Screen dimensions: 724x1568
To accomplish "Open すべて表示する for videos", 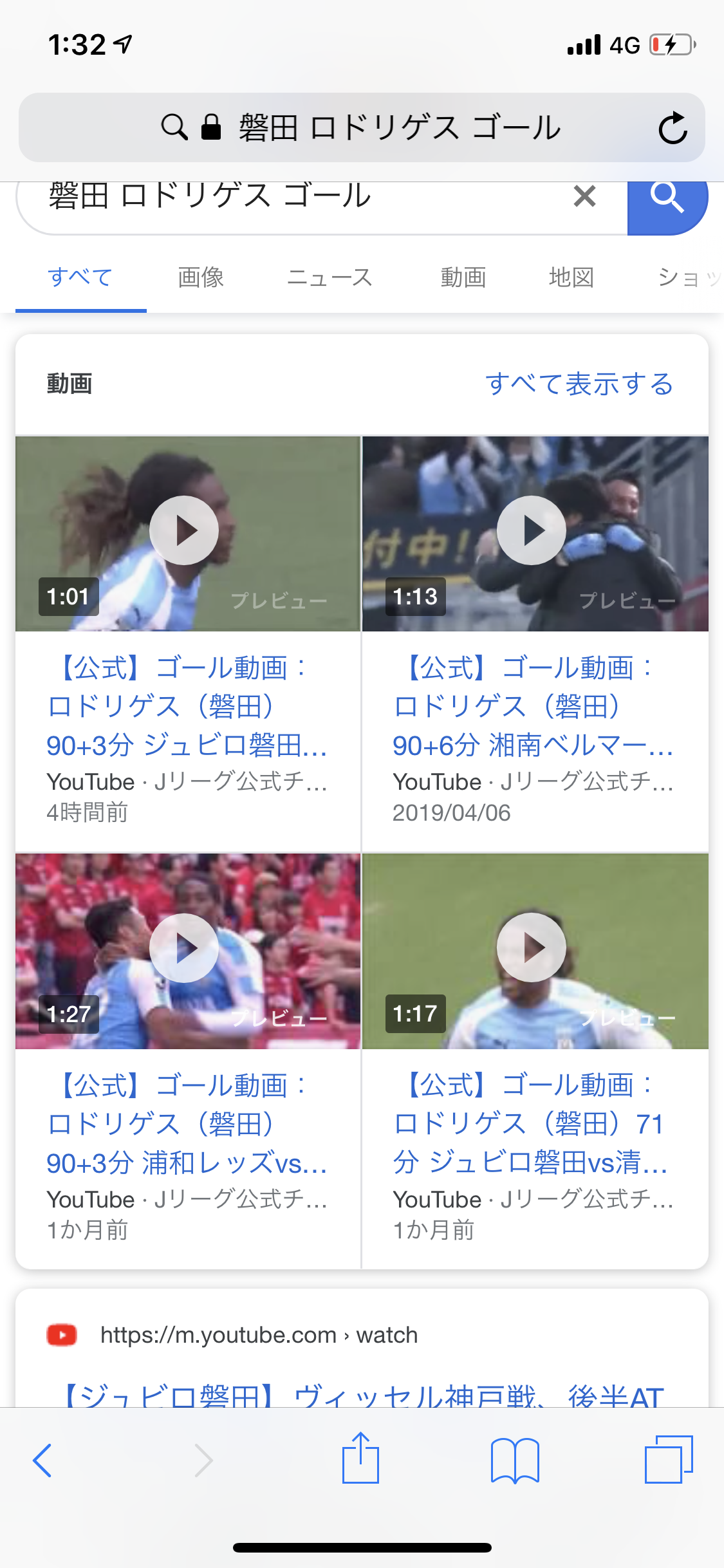I will 579,384.
